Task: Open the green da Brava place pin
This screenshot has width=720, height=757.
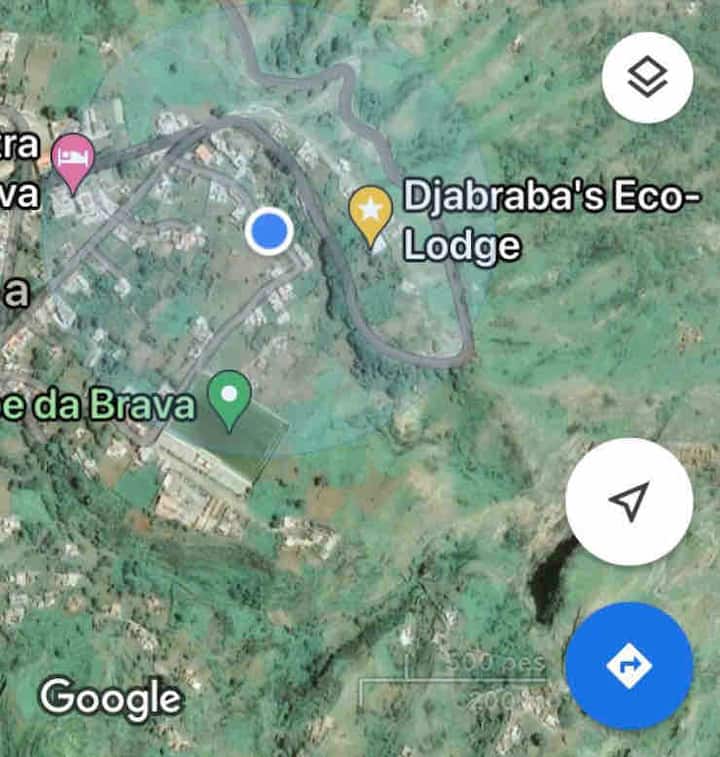Action: pyautogui.click(x=231, y=399)
